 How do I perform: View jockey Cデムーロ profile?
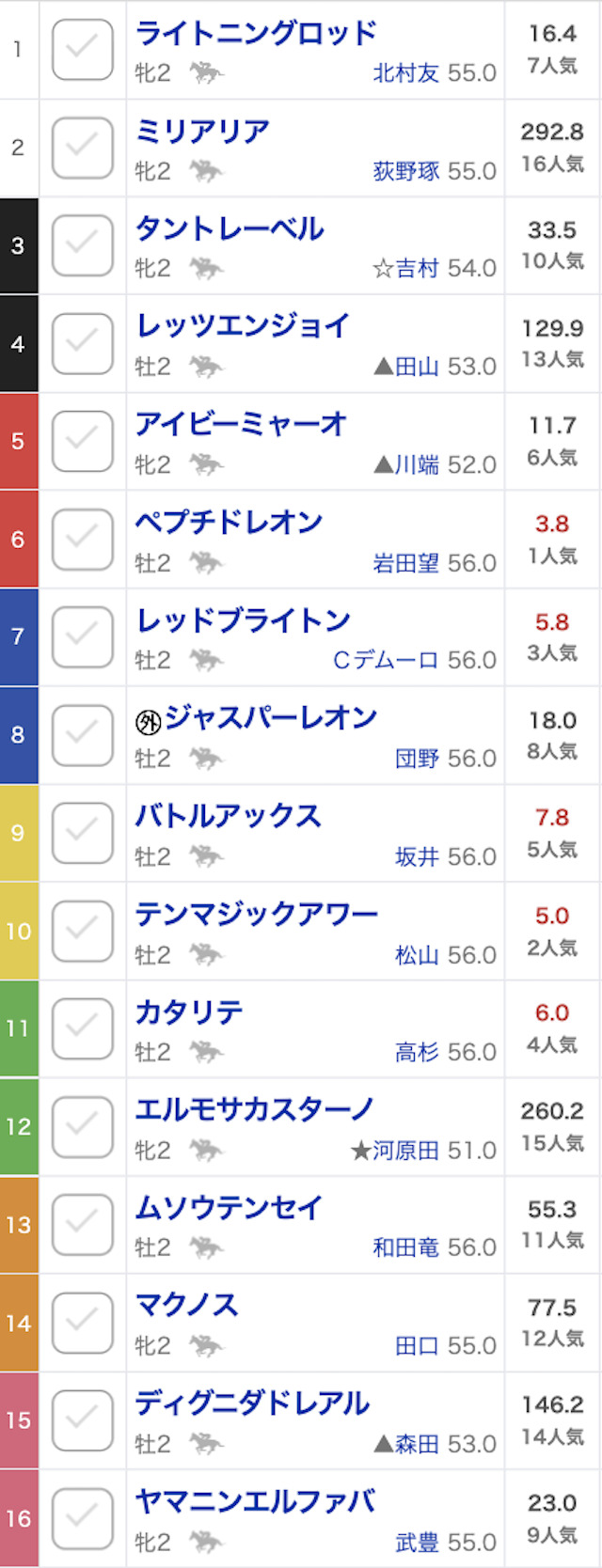tap(386, 661)
